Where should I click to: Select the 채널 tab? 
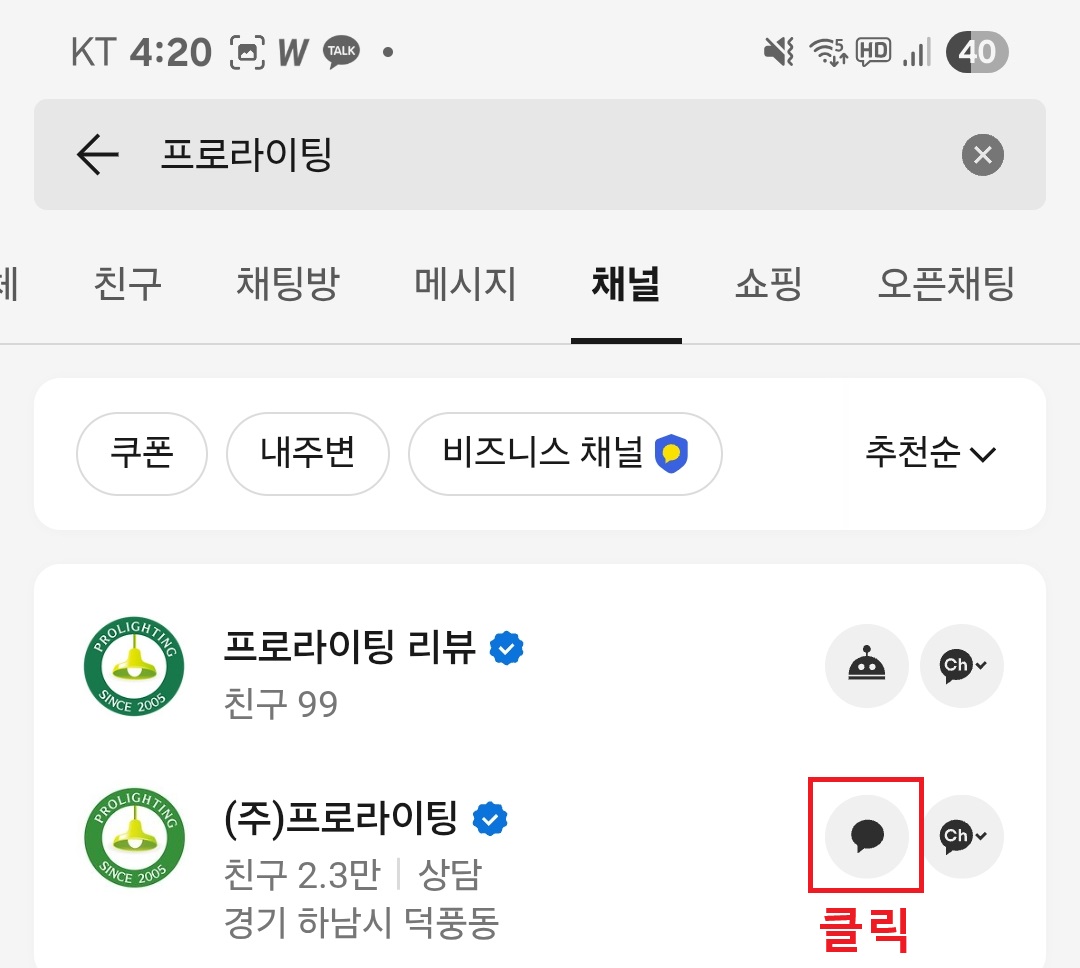coord(626,284)
